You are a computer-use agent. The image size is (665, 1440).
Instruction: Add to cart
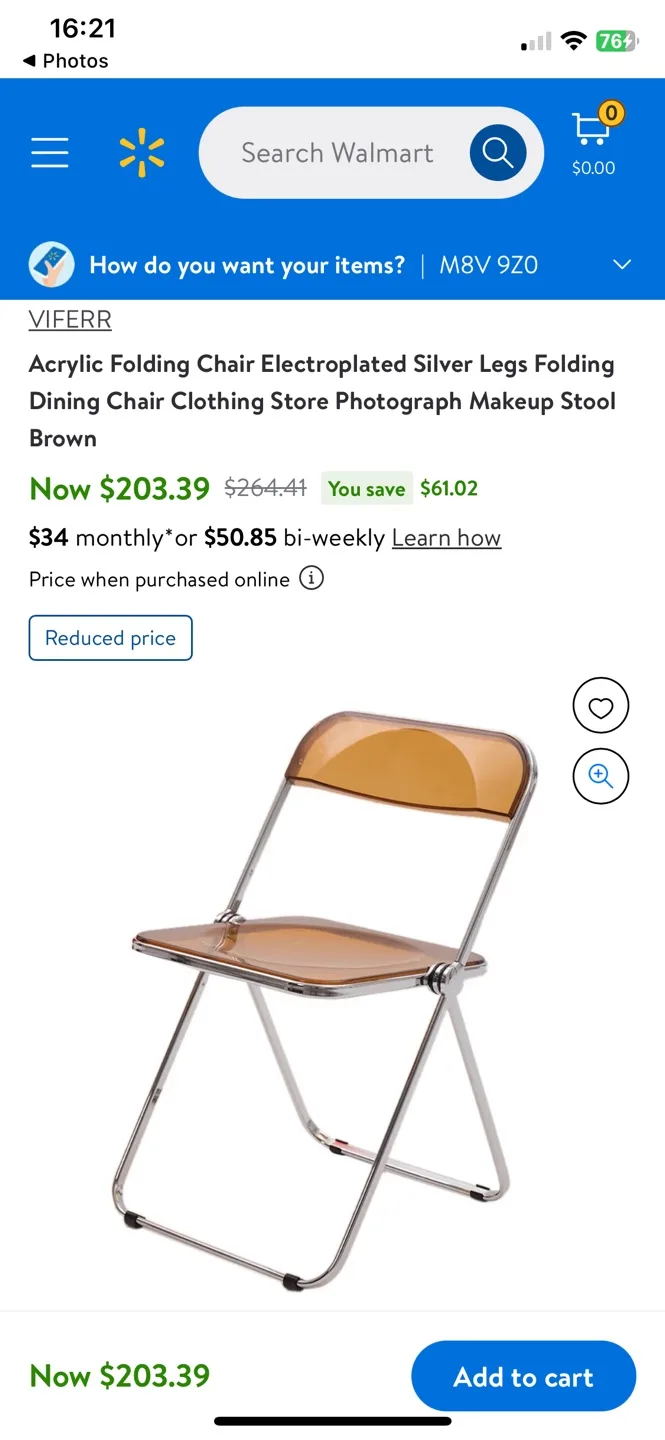(x=524, y=1377)
